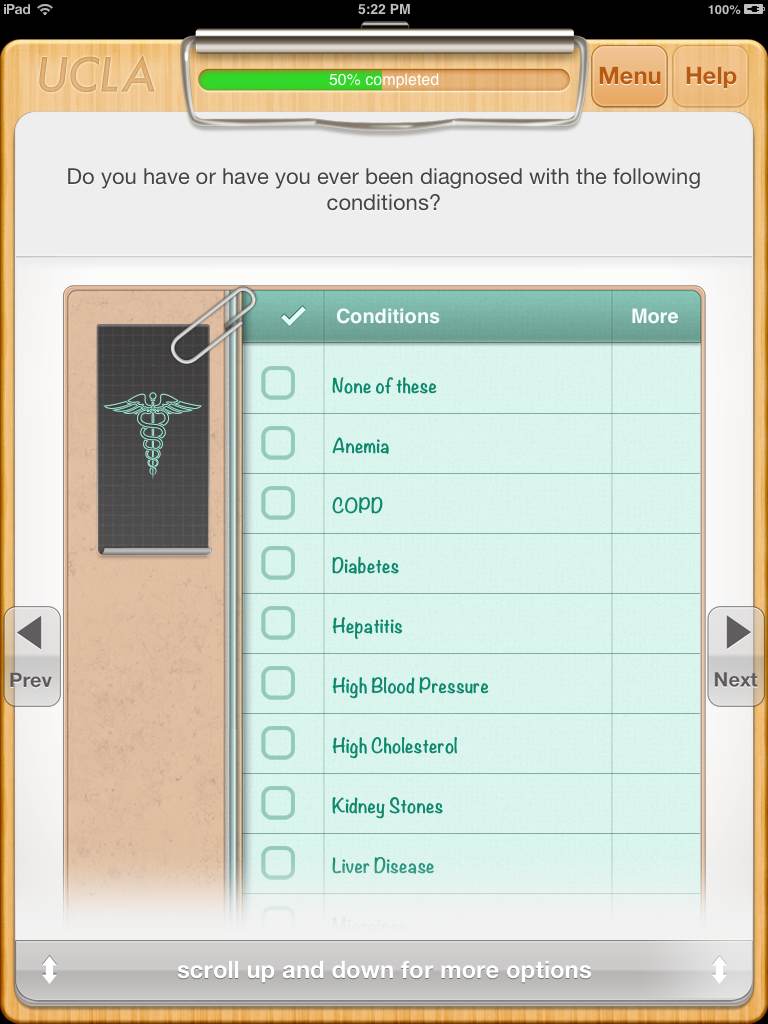This screenshot has height=1024, width=768.
Task: Open the Help button
Action: (x=710, y=76)
